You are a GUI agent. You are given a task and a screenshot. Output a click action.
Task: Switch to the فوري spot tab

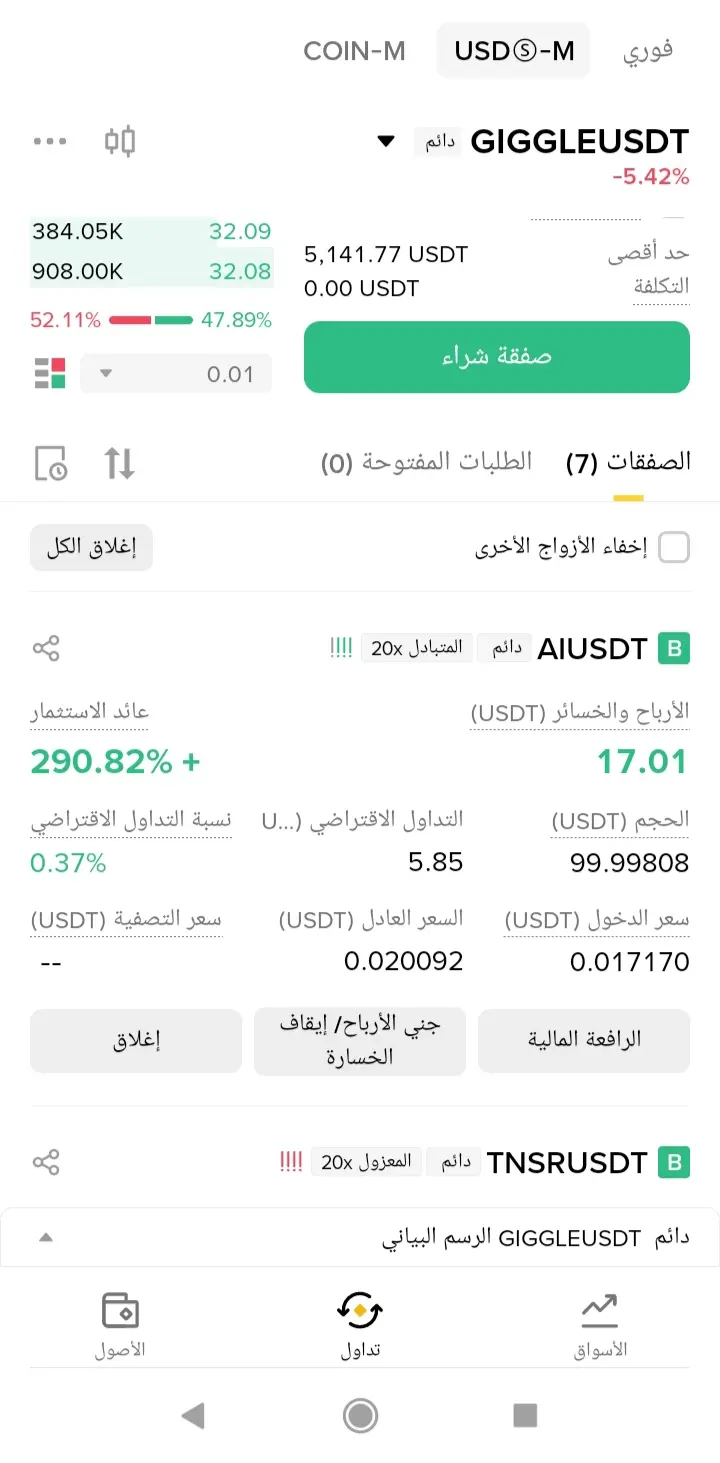(648, 51)
